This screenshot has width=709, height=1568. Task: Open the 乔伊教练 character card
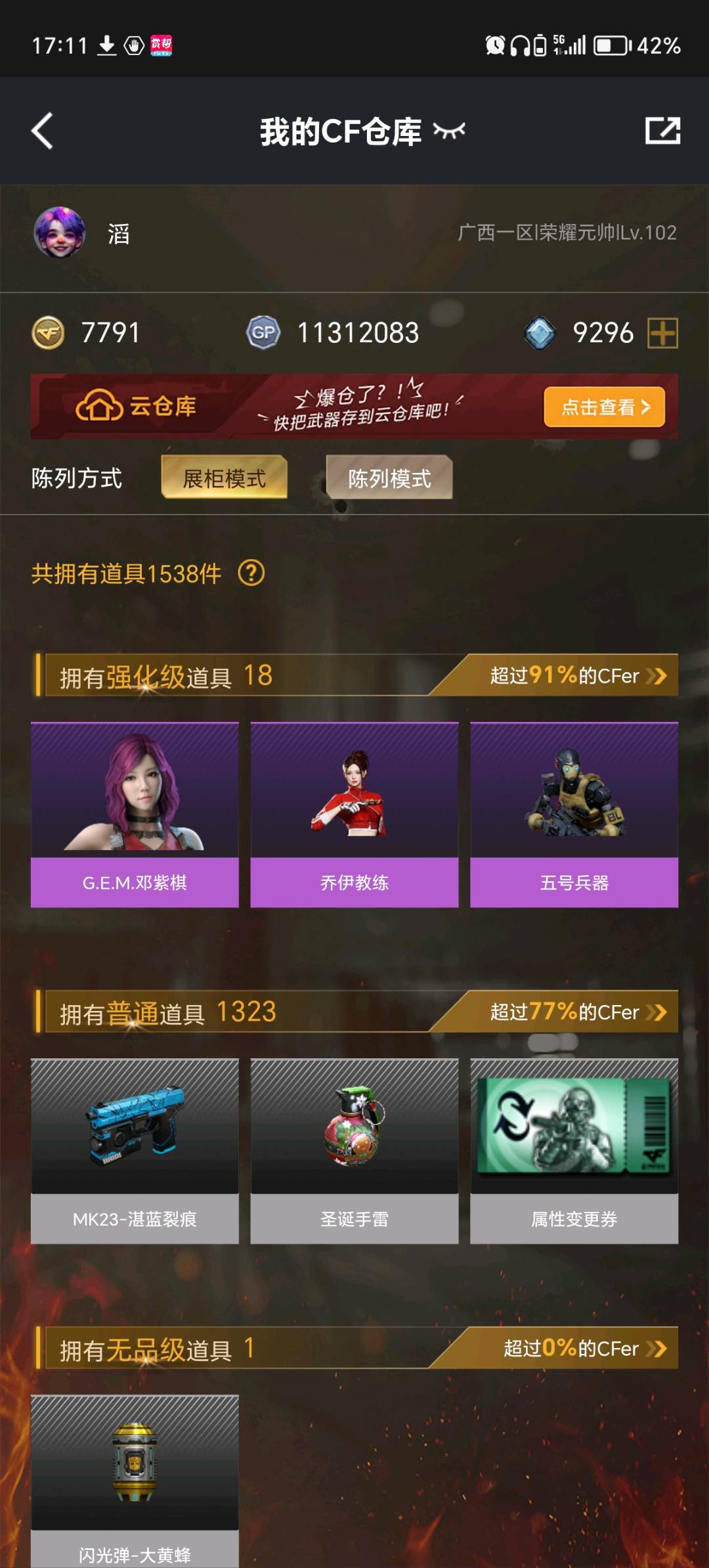(x=354, y=815)
